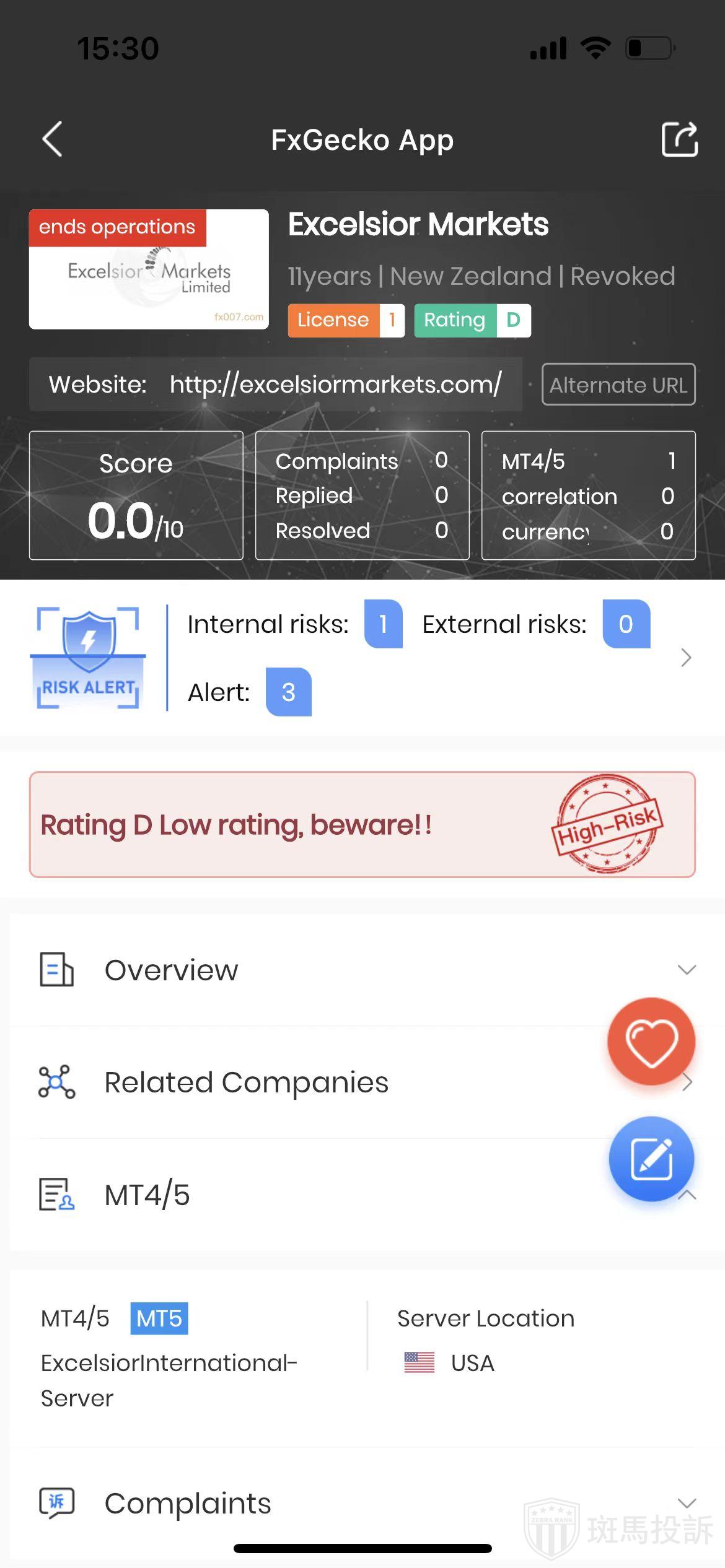Viewport: 725px width, 1568px height.
Task: Open the excelsiormarkets.com website link
Action: 335,385
